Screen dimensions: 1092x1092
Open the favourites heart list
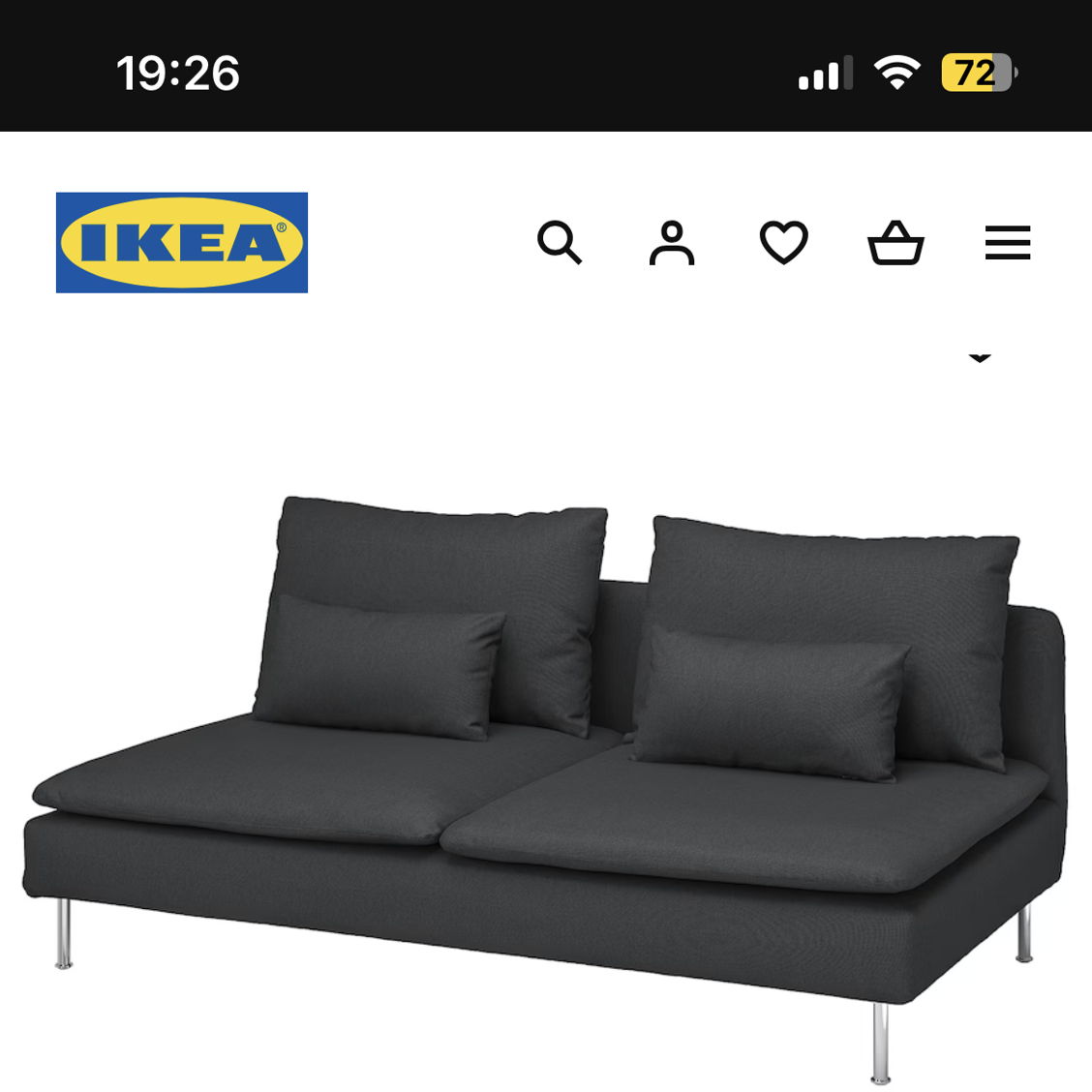pos(783,242)
